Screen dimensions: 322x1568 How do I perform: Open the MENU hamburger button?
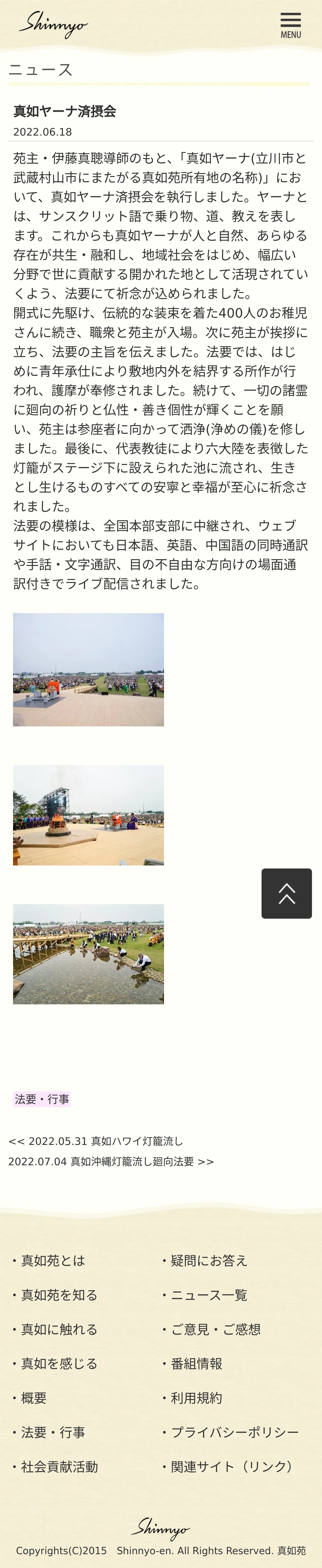click(290, 26)
